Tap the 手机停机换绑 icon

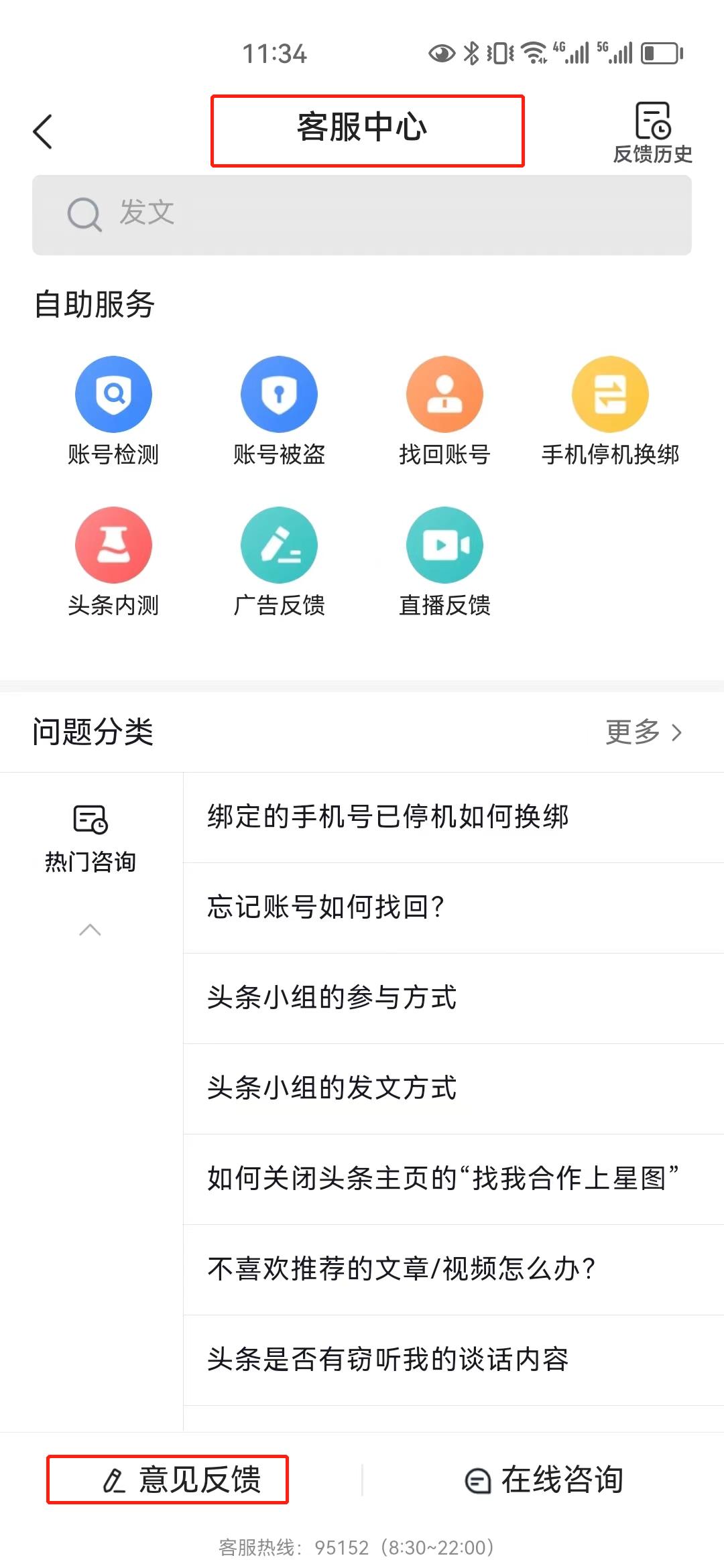click(610, 394)
